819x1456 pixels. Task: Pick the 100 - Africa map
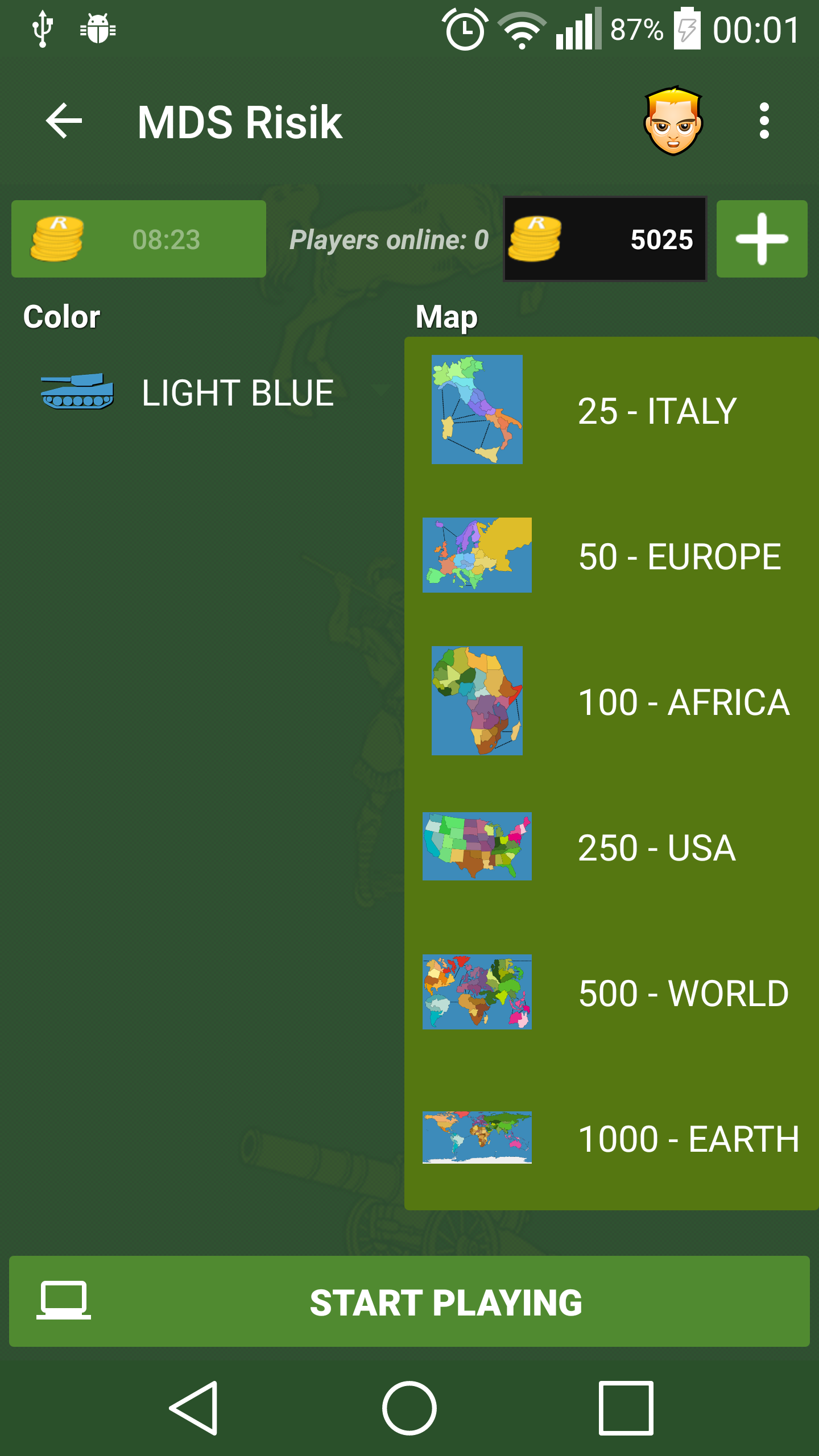[611, 701]
